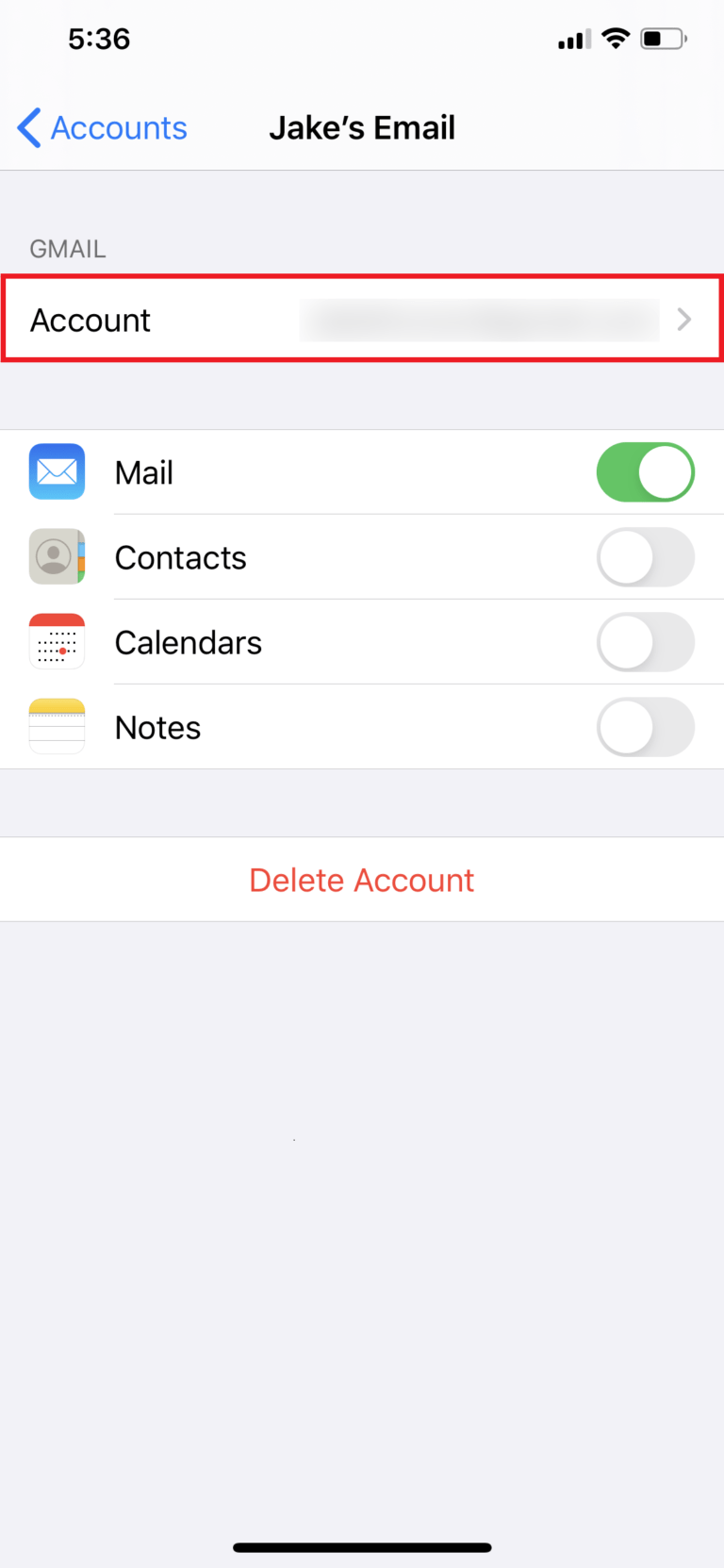724x1568 pixels.
Task: Open the Gmail Account details row
Action: click(362, 321)
